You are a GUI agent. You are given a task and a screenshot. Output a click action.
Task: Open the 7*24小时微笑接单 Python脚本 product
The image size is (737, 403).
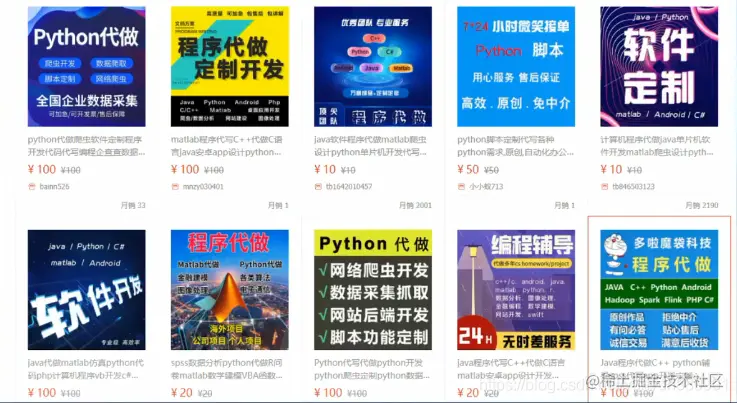point(516,66)
